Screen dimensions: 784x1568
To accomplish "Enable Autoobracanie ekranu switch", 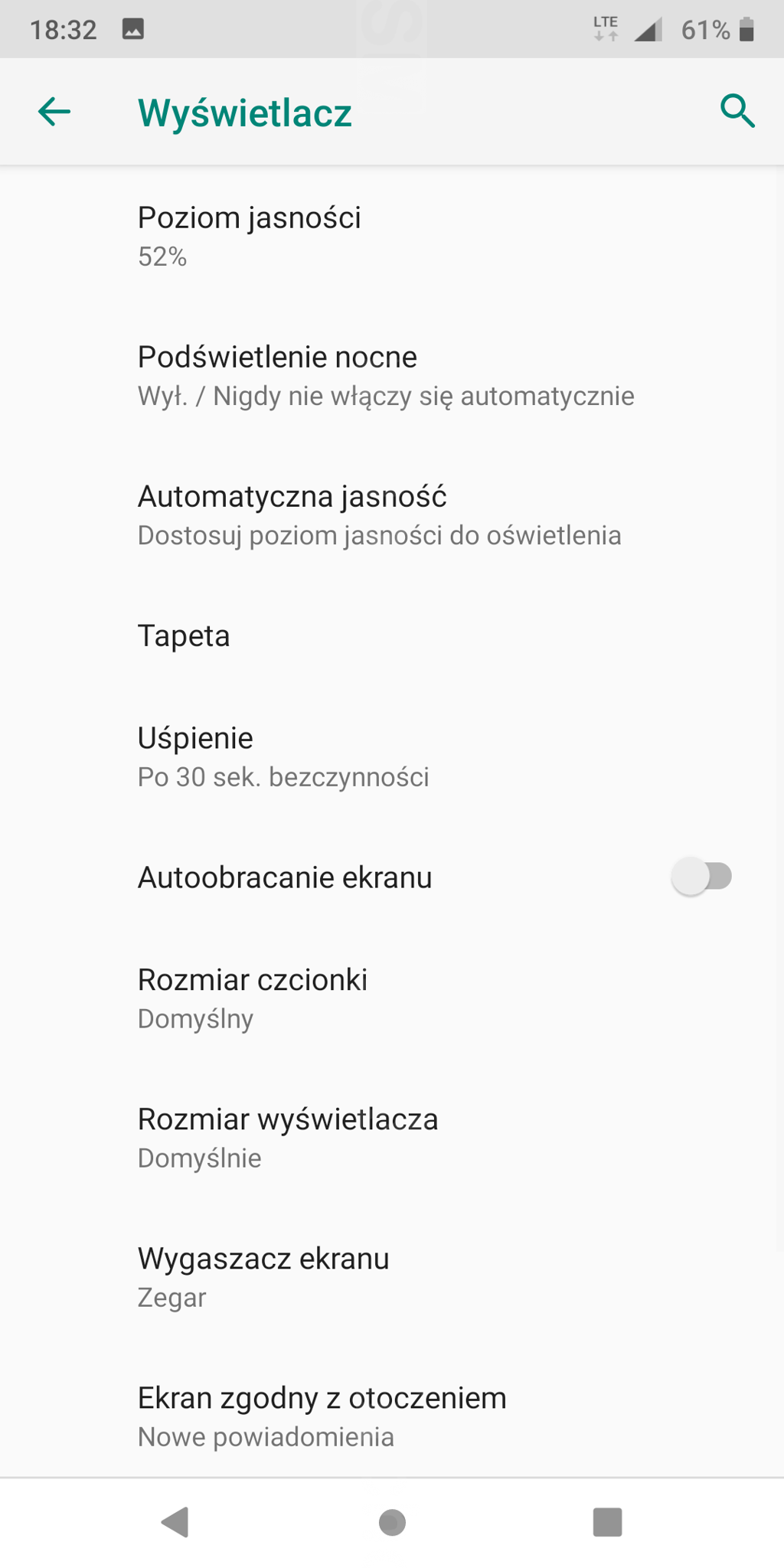I will pos(701,877).
